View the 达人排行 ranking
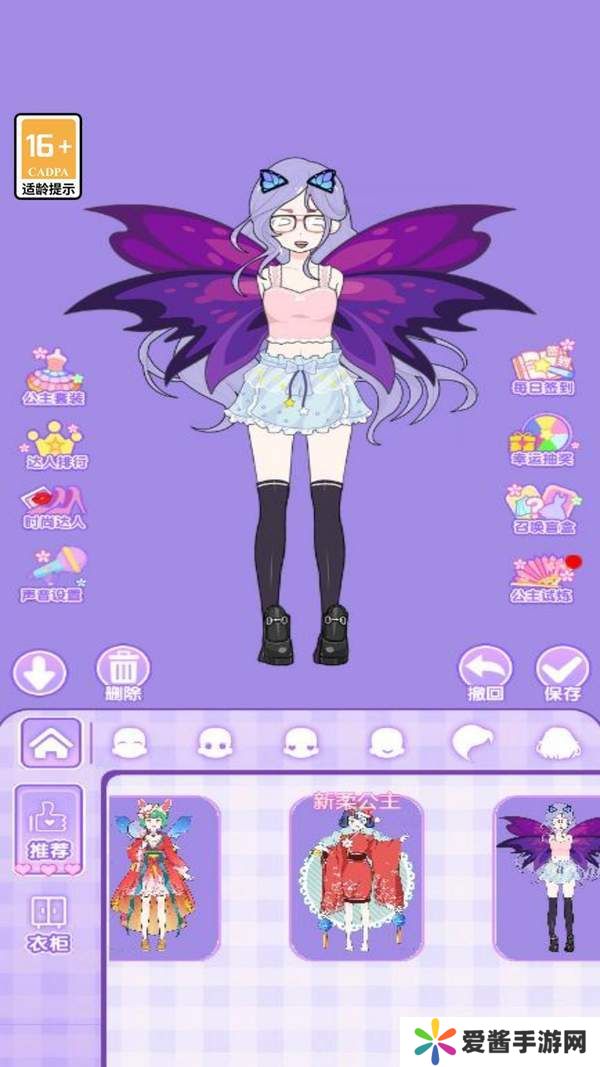Image resolution: width=600 pixels, height=1067 pixels. [56, 444]
